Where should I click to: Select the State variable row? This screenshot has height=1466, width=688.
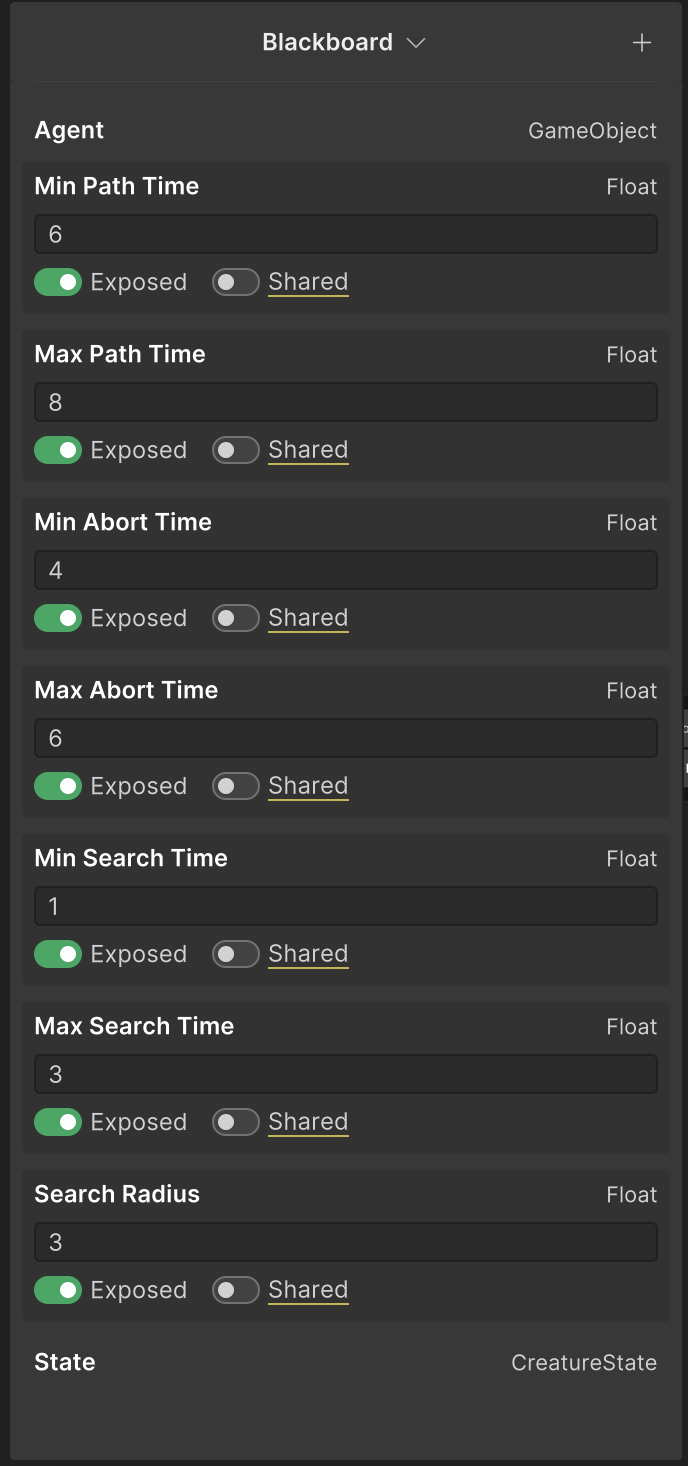345,1362
